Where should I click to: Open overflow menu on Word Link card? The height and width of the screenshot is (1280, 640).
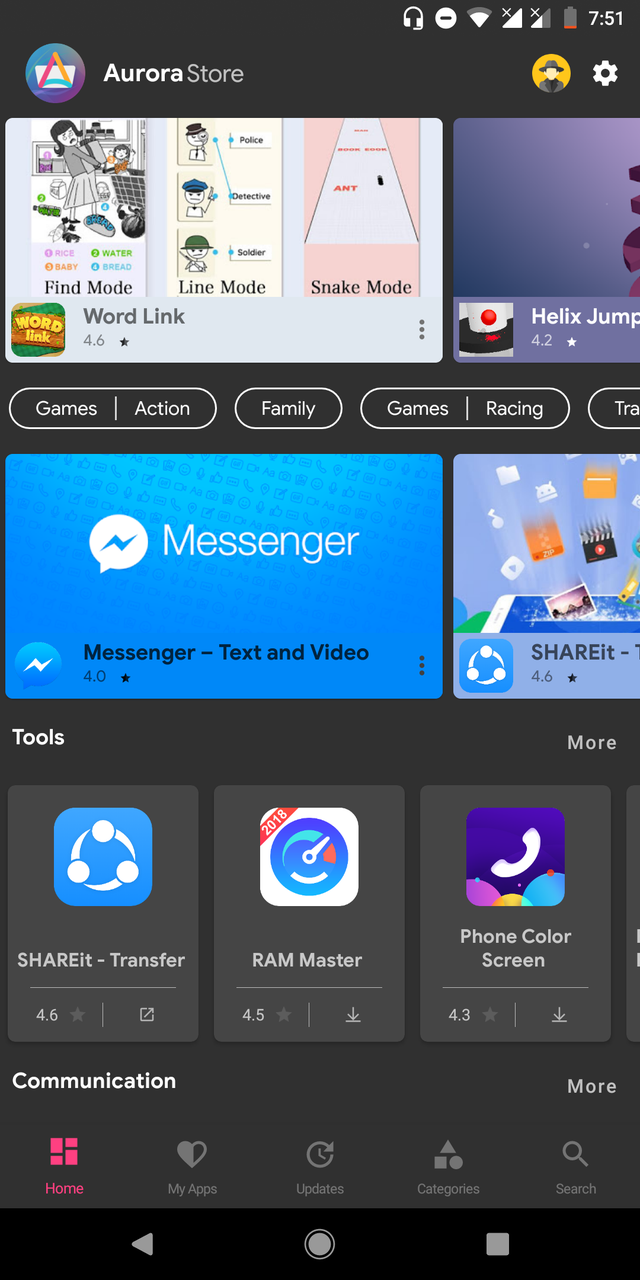[422, 329]
